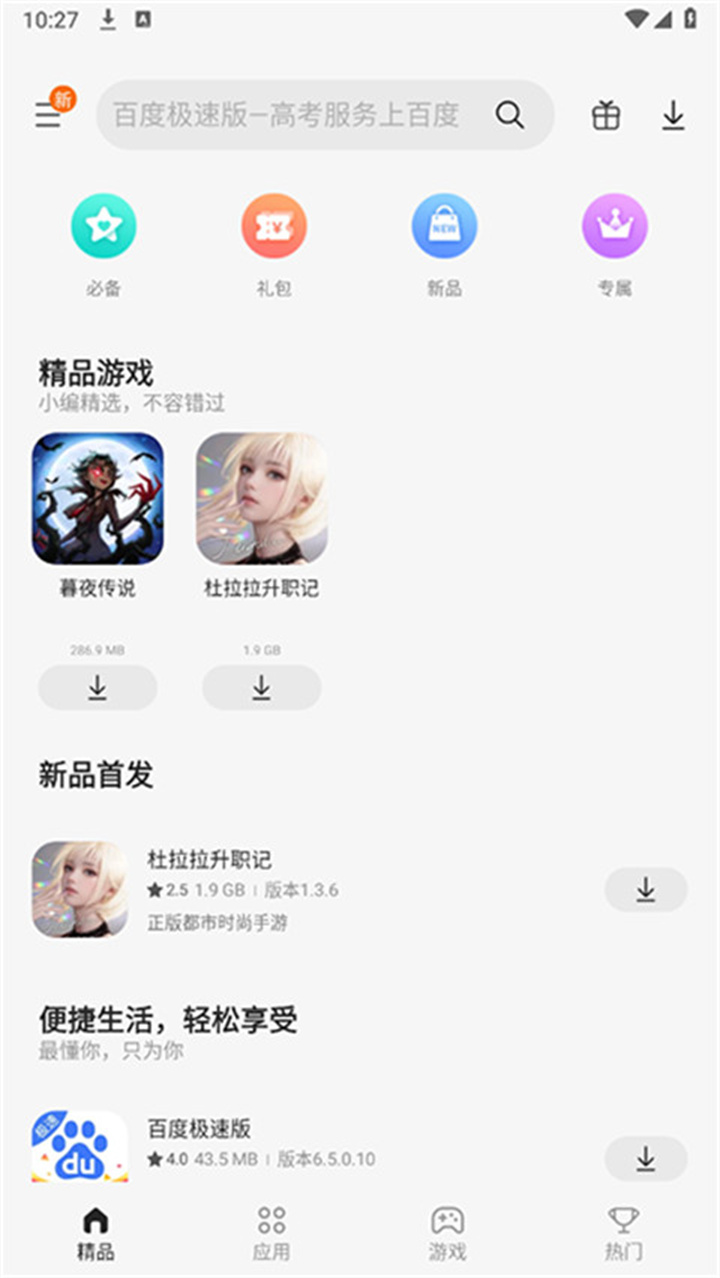Viewport: 720px width, 1278px height.
Task: Open the 暮夜传说 game tile
Action: 98,498
